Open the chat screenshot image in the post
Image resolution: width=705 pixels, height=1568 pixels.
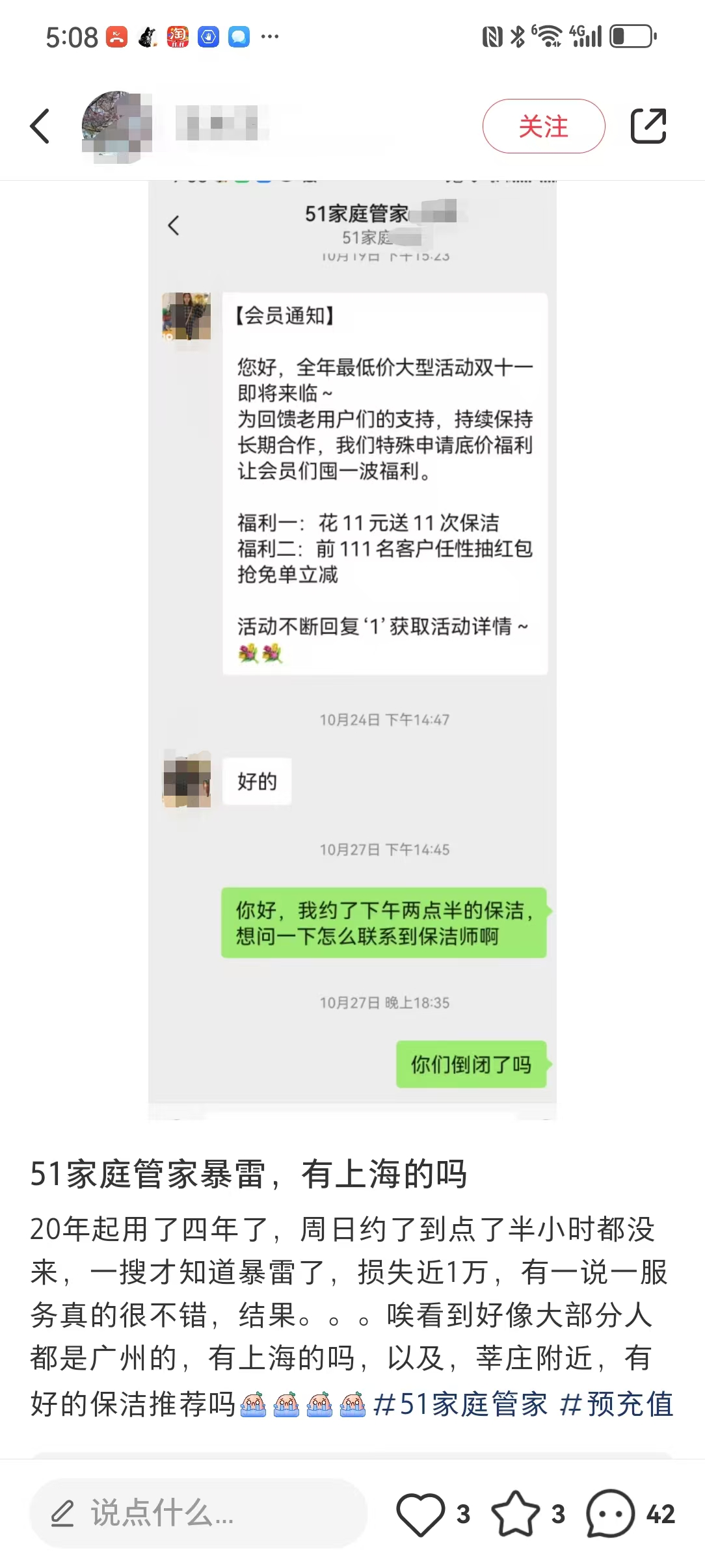352,650
